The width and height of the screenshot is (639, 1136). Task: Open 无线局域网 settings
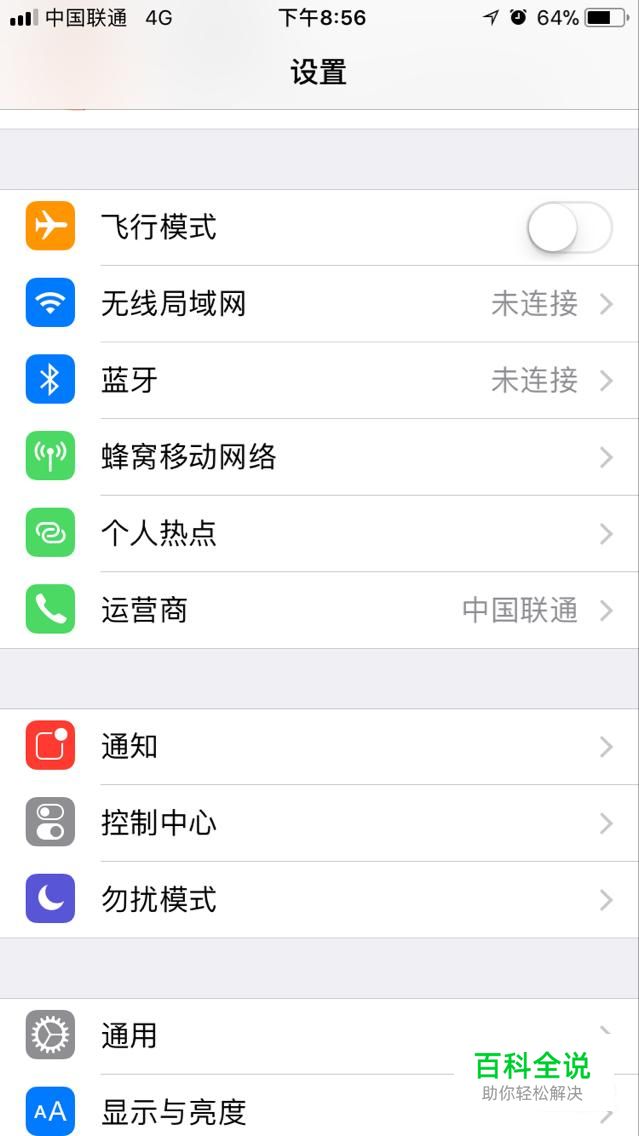(x=320, y=304)
